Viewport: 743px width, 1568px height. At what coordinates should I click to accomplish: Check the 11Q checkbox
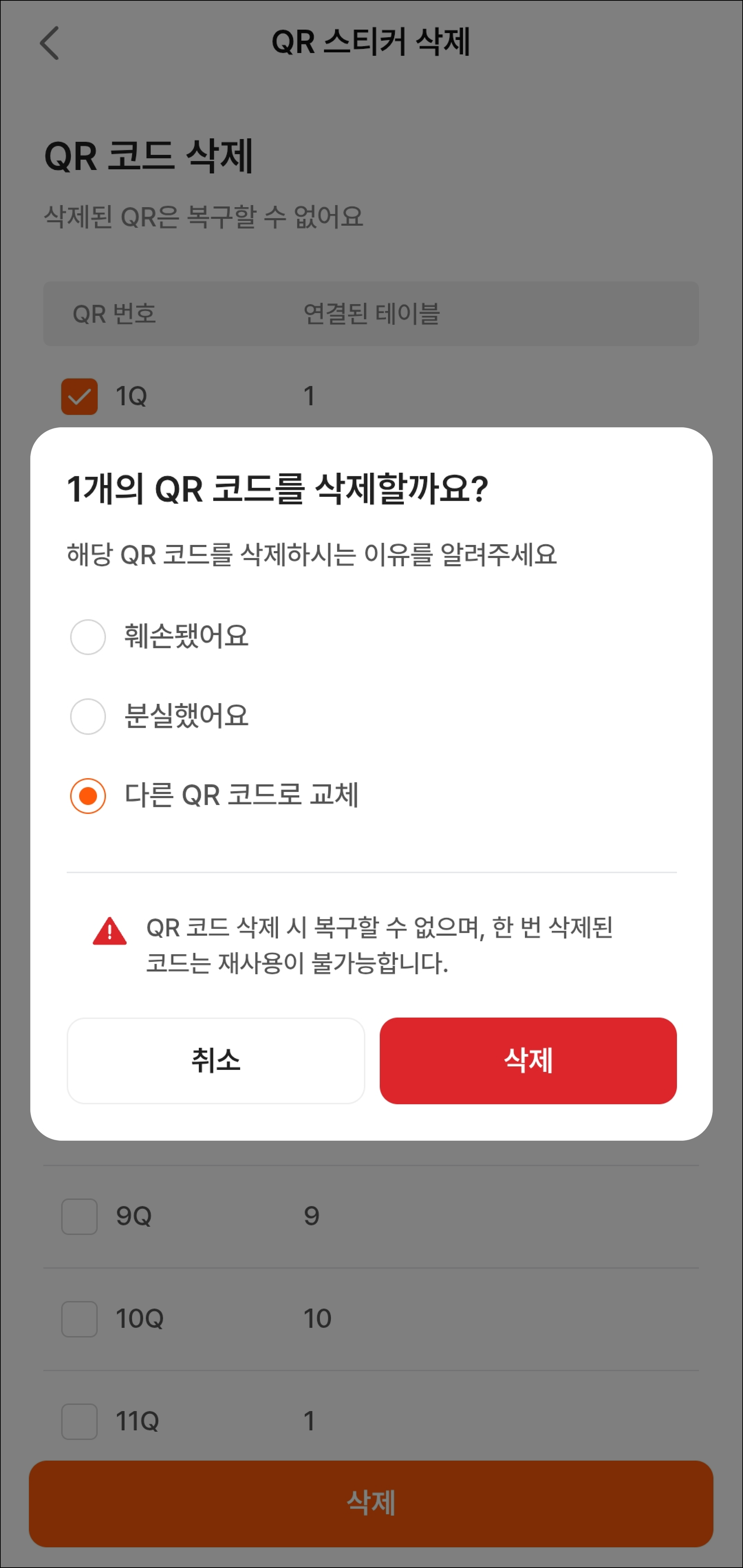coord(79,1421)
